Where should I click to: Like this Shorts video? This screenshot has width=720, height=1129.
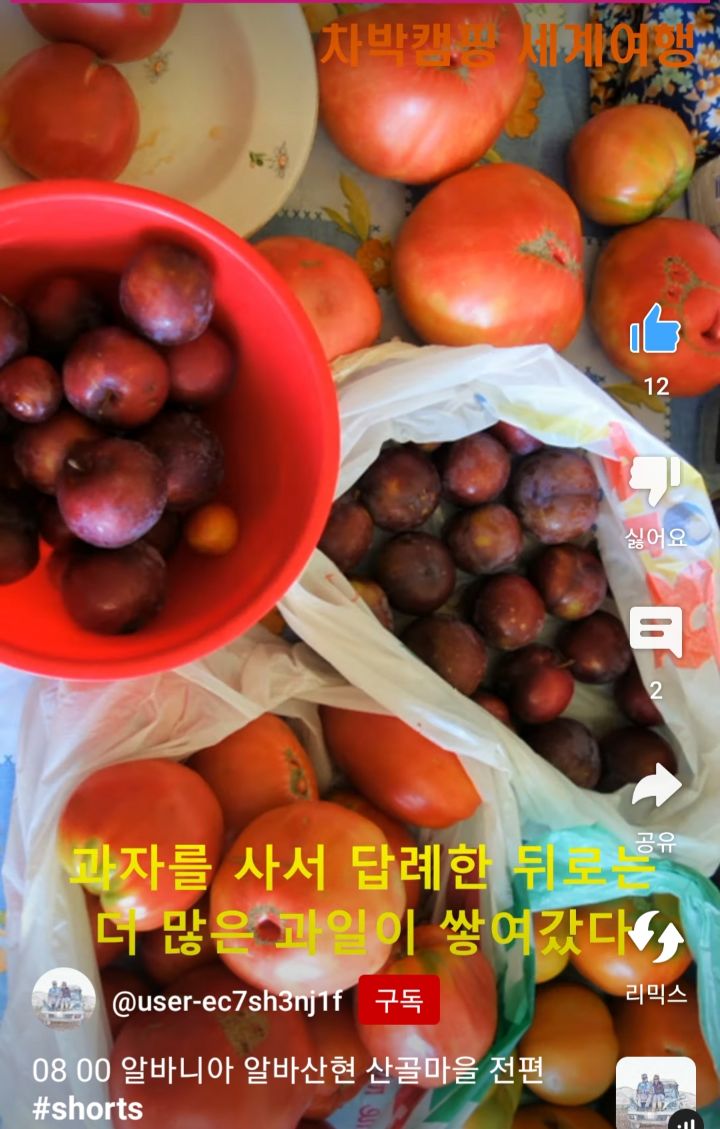[x=655, y=331]
